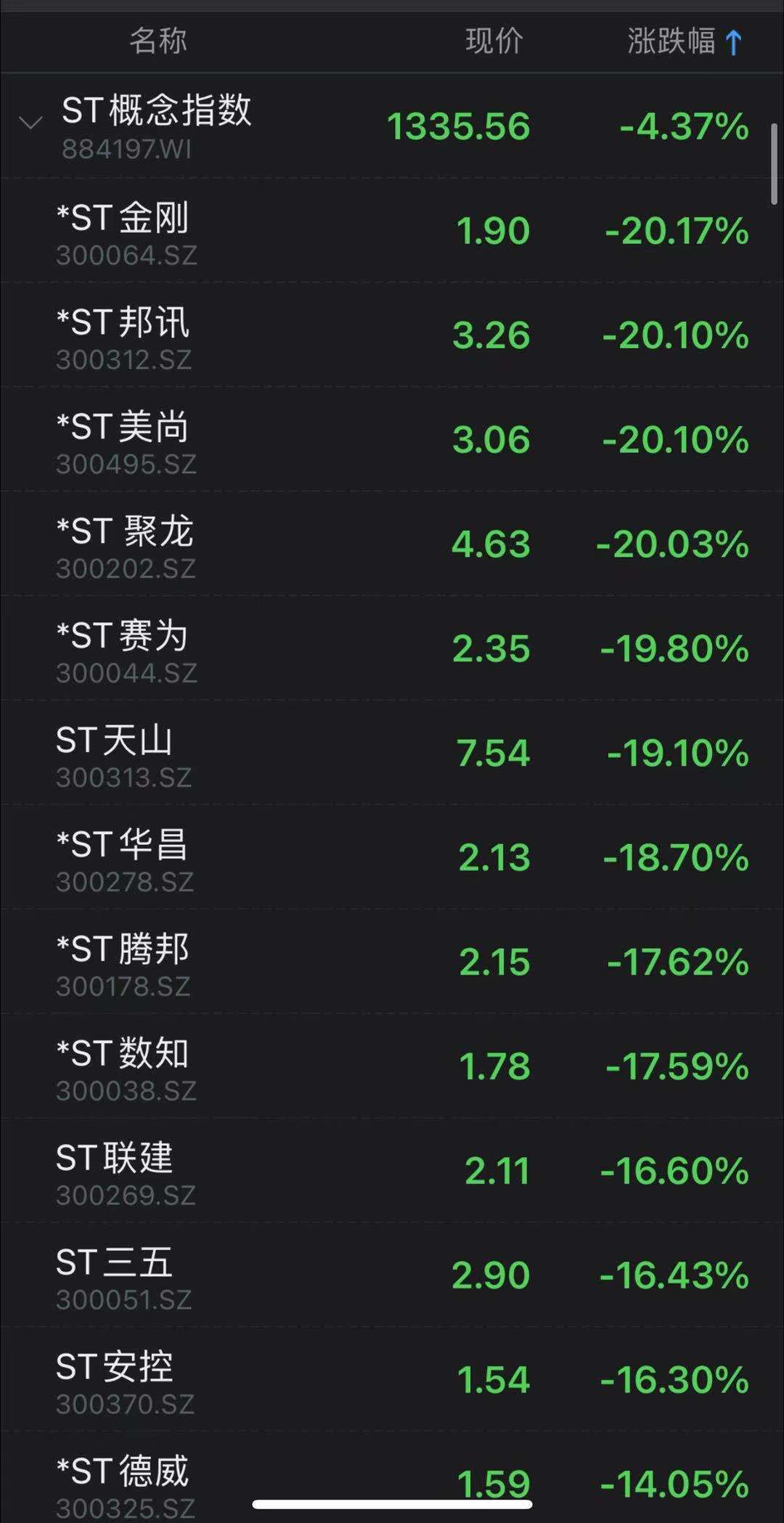The height and width of the screenshot is (1523, 784).
Task: Open *ST聚龙 300202.SZ stock row
Action: click(392, 544)
